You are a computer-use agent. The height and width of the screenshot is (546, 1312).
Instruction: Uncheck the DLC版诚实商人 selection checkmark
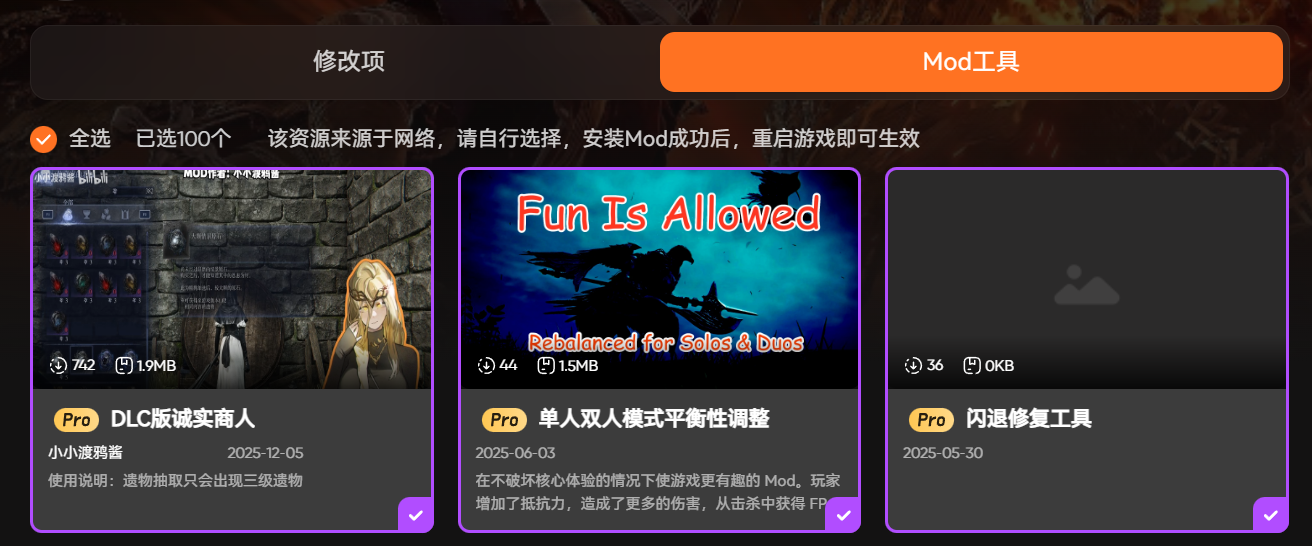415,515
